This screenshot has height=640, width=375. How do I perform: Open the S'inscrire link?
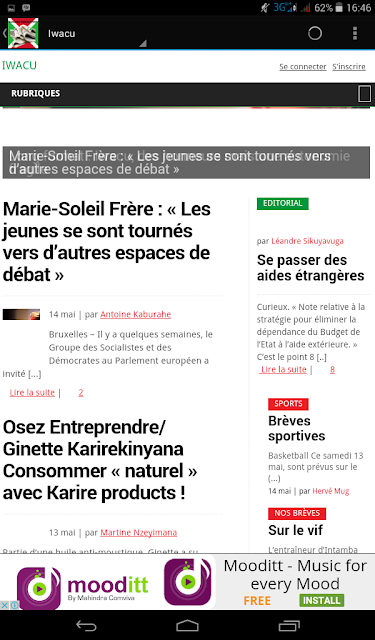(348, 67)
